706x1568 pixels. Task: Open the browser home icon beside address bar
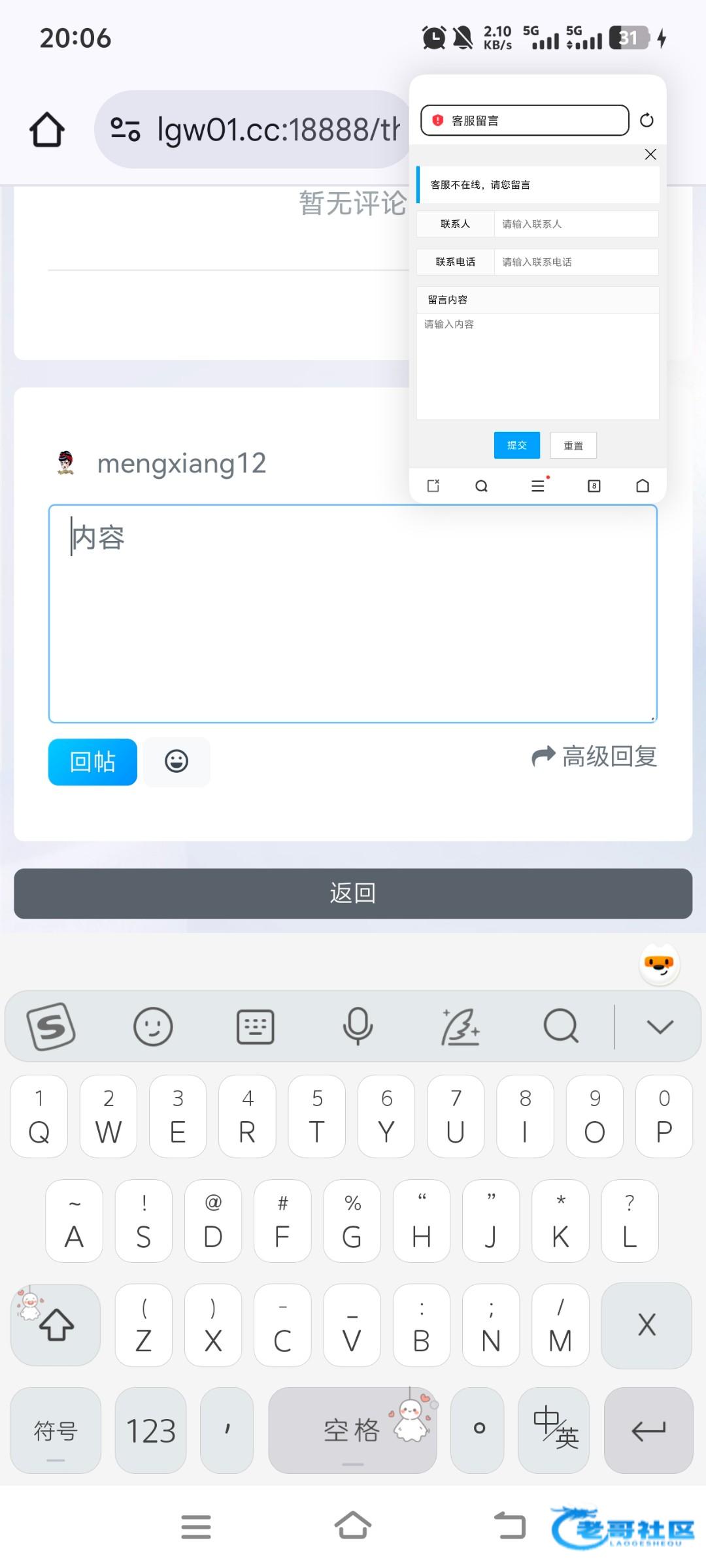coord(47,129)
